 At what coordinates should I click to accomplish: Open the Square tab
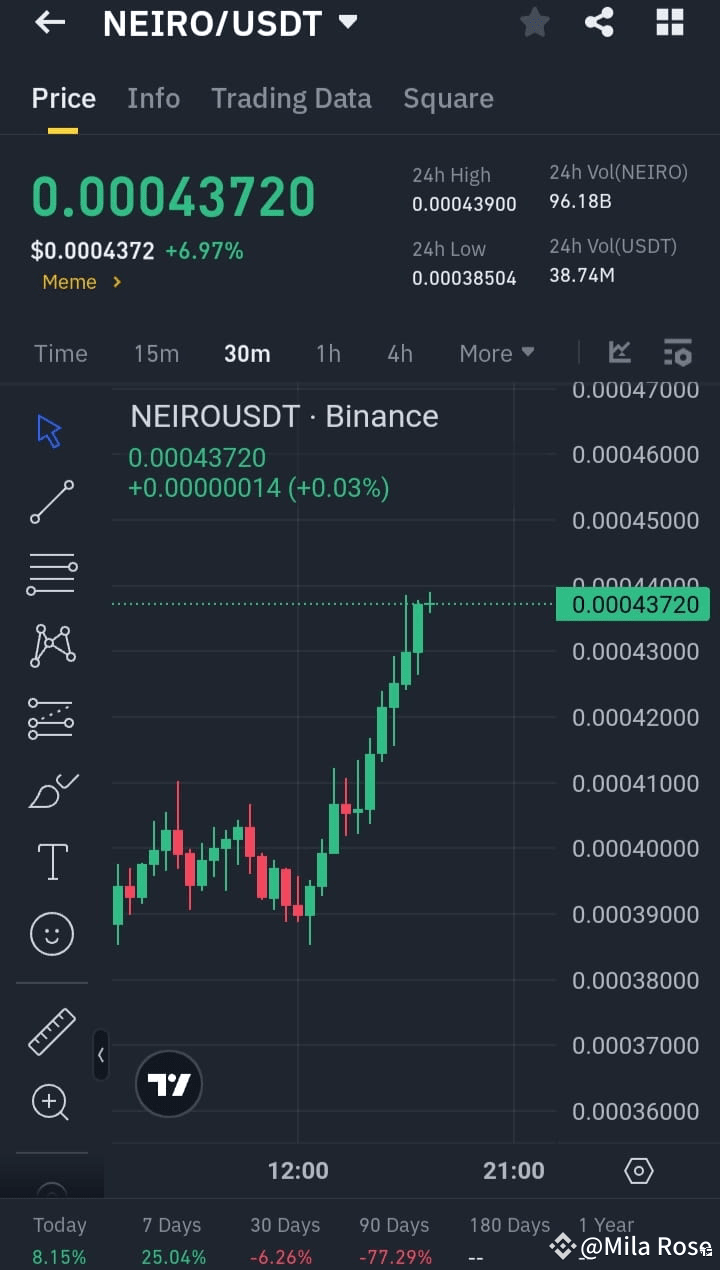point(448,98)
